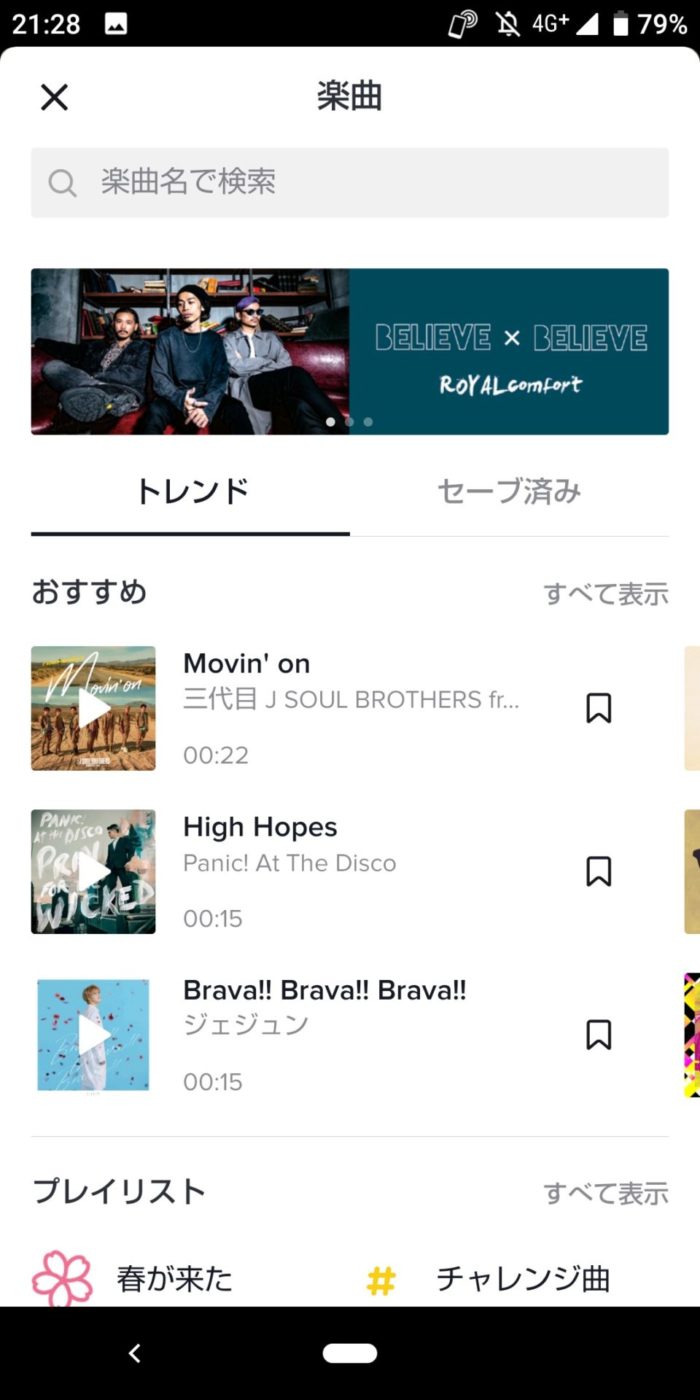The width and height of the screenshot is (700, 1400).
Task: Focus the 楽曲名で検索 search field
Action: [x=350, y=183]
